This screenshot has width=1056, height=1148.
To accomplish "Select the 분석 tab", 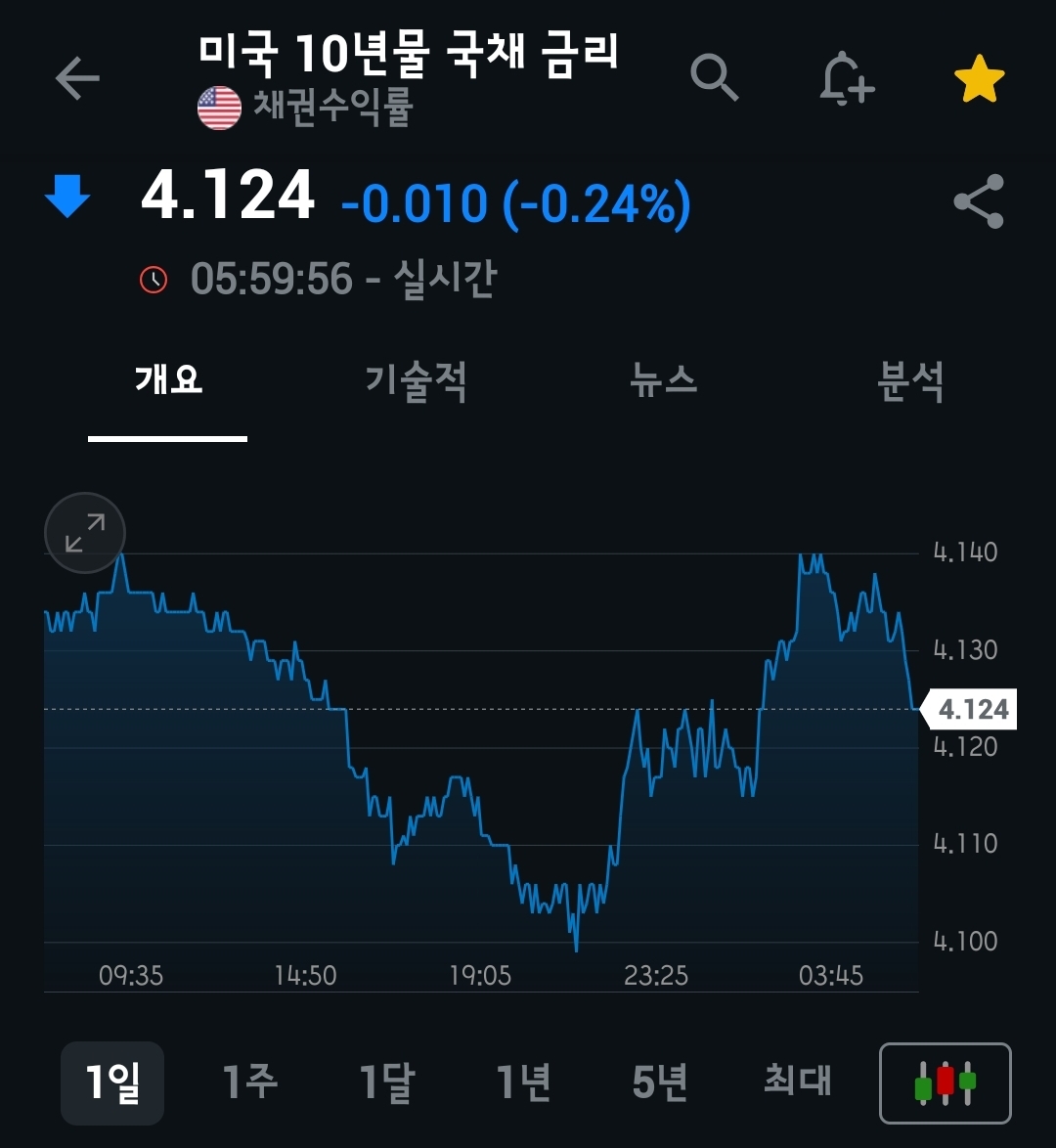I will click(910, 379).
